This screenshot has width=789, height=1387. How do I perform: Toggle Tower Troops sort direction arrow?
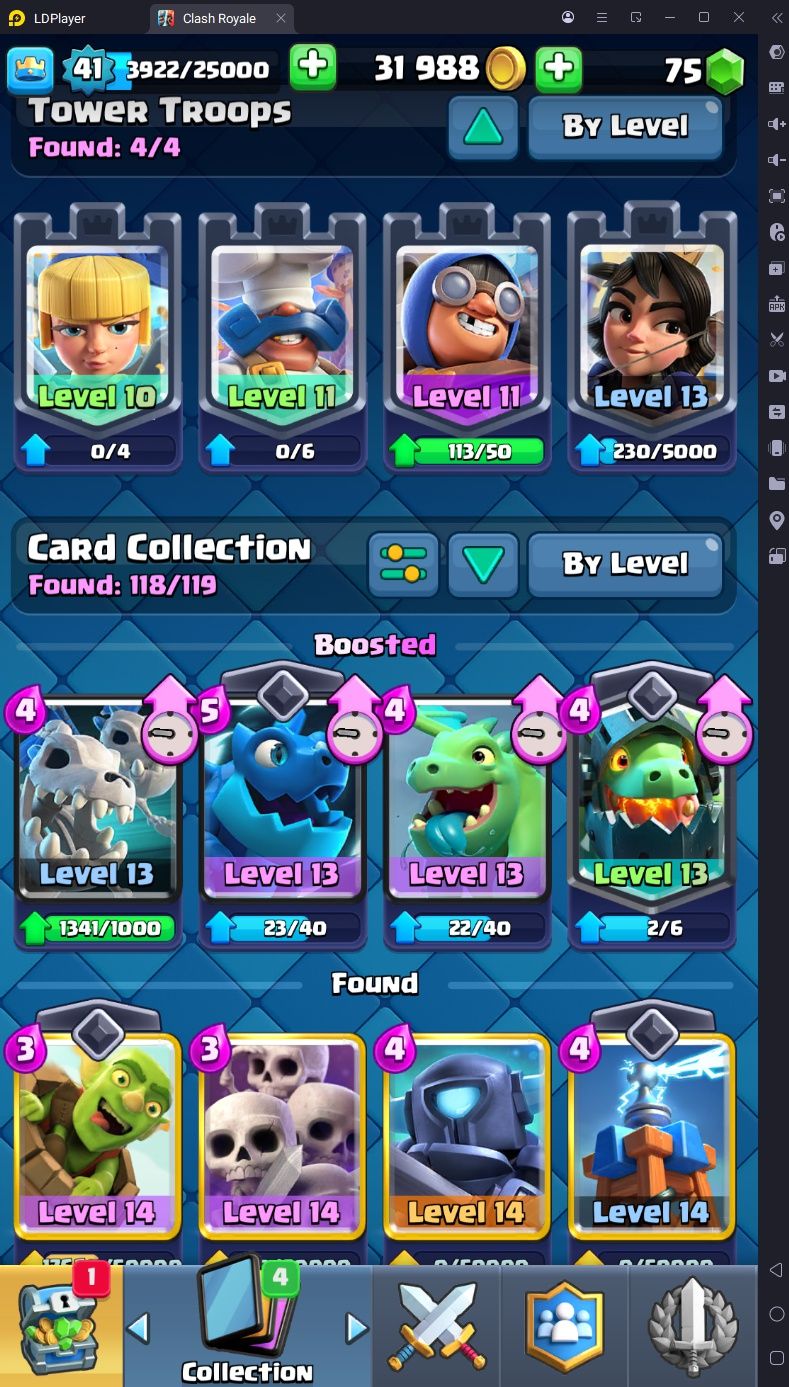click(x=483, y=127)
